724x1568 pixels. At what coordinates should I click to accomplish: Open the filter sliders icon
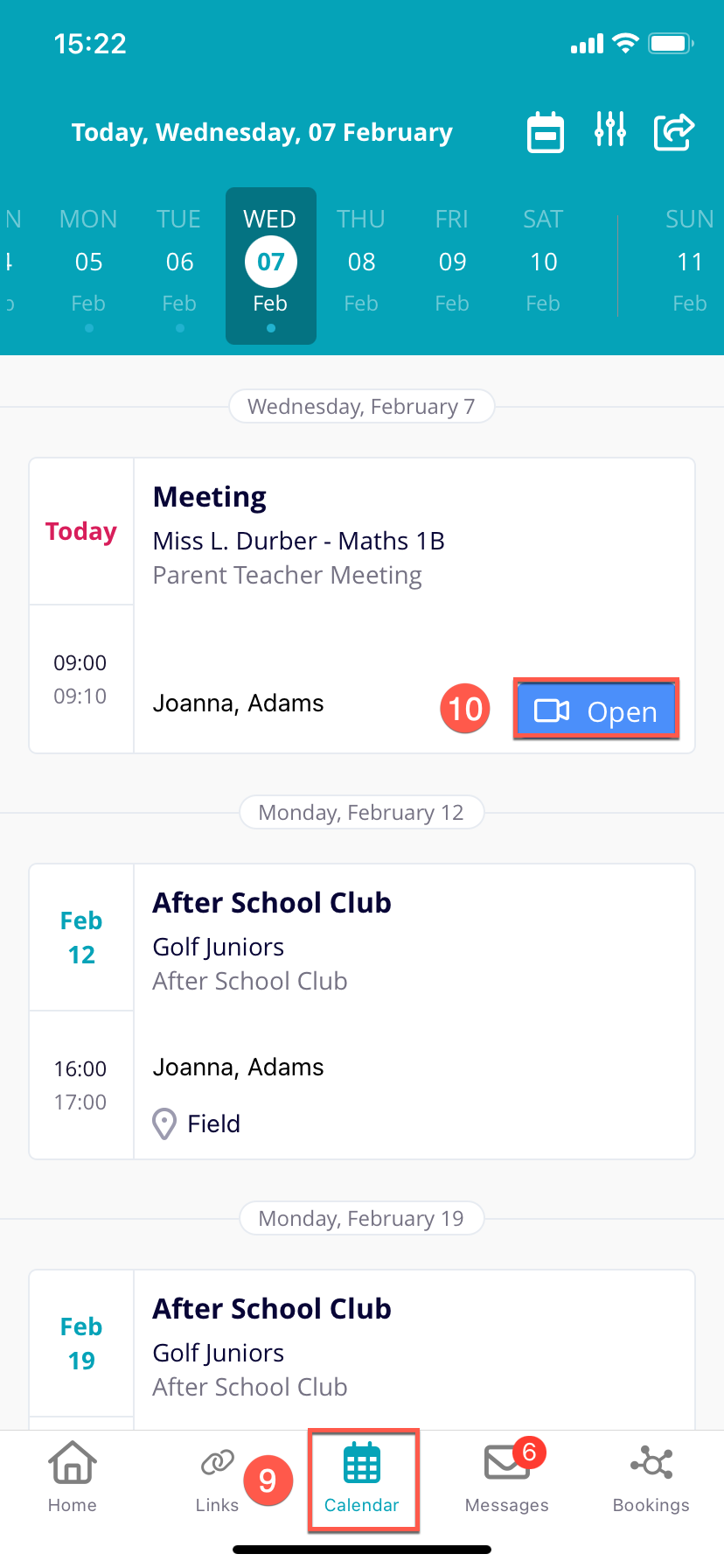(610, 130)
